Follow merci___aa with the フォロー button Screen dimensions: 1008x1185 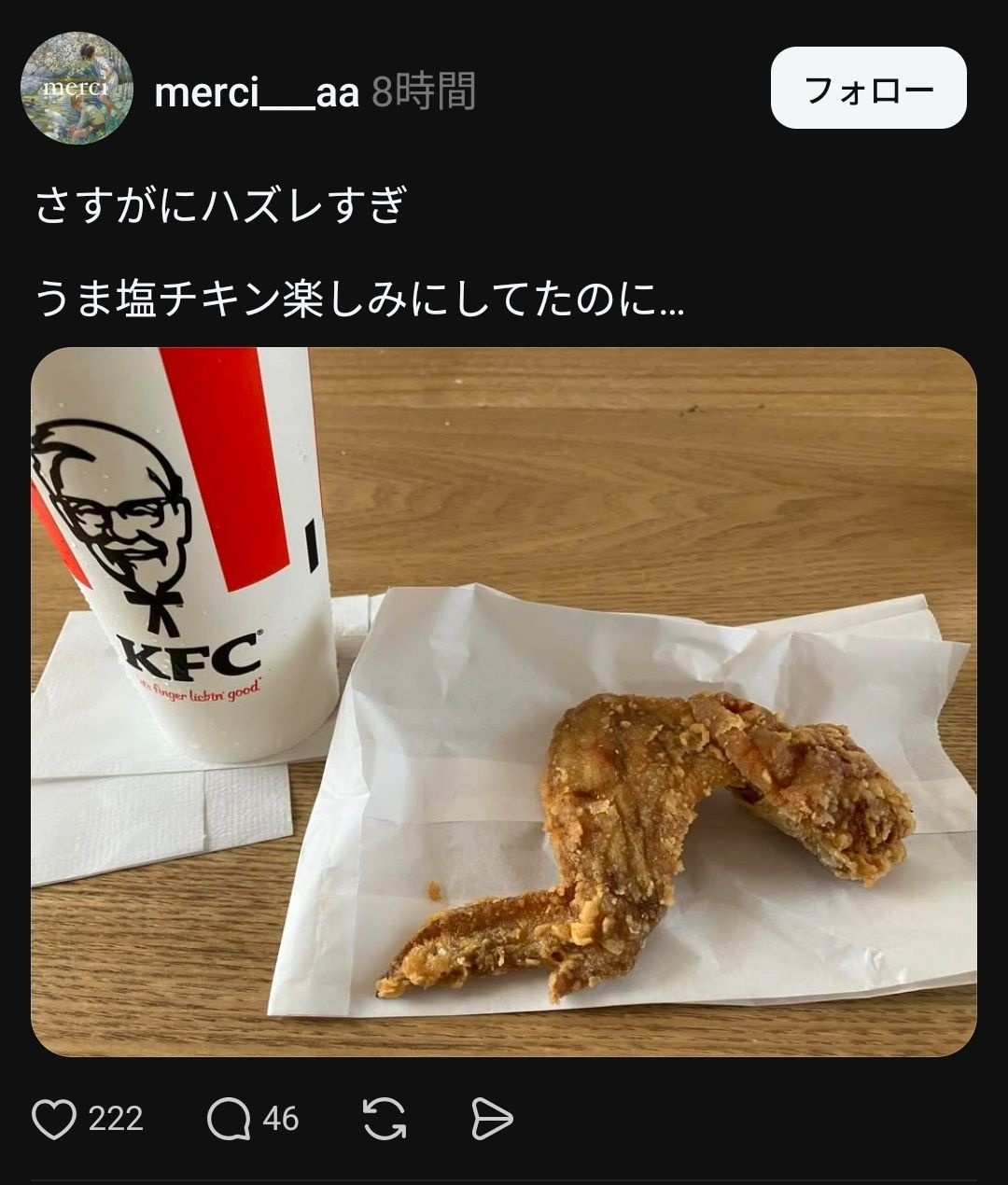coord(868,89)
